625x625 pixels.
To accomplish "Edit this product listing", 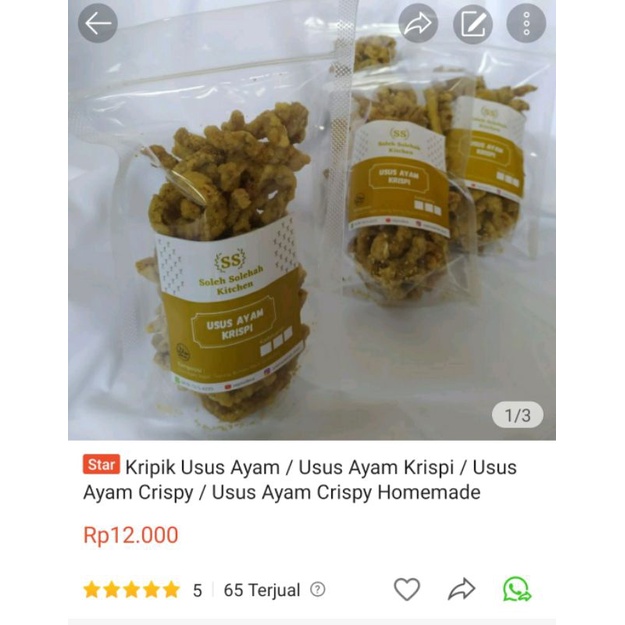I will pyautogui.click(x=473, y=24).
